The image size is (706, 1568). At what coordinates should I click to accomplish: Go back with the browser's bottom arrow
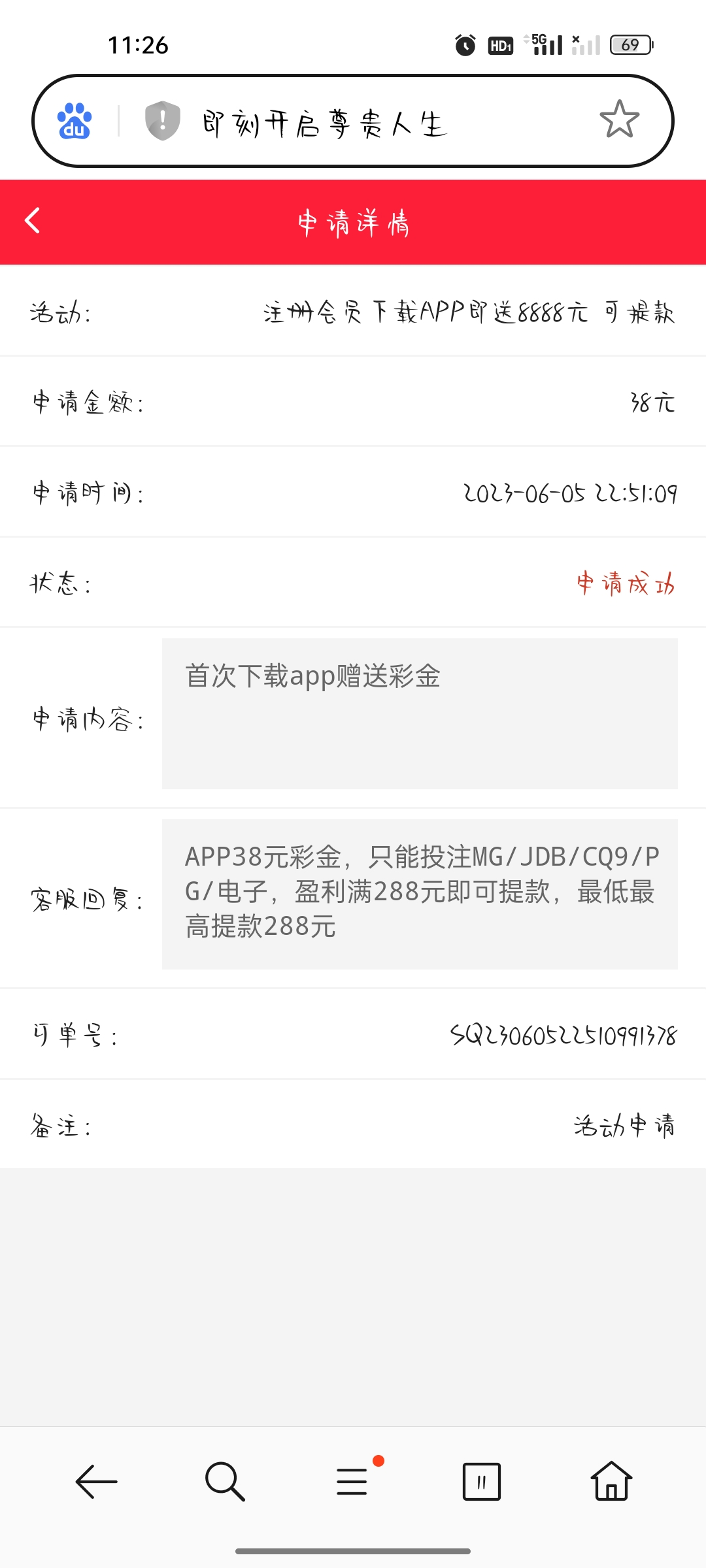point(96,1481)
